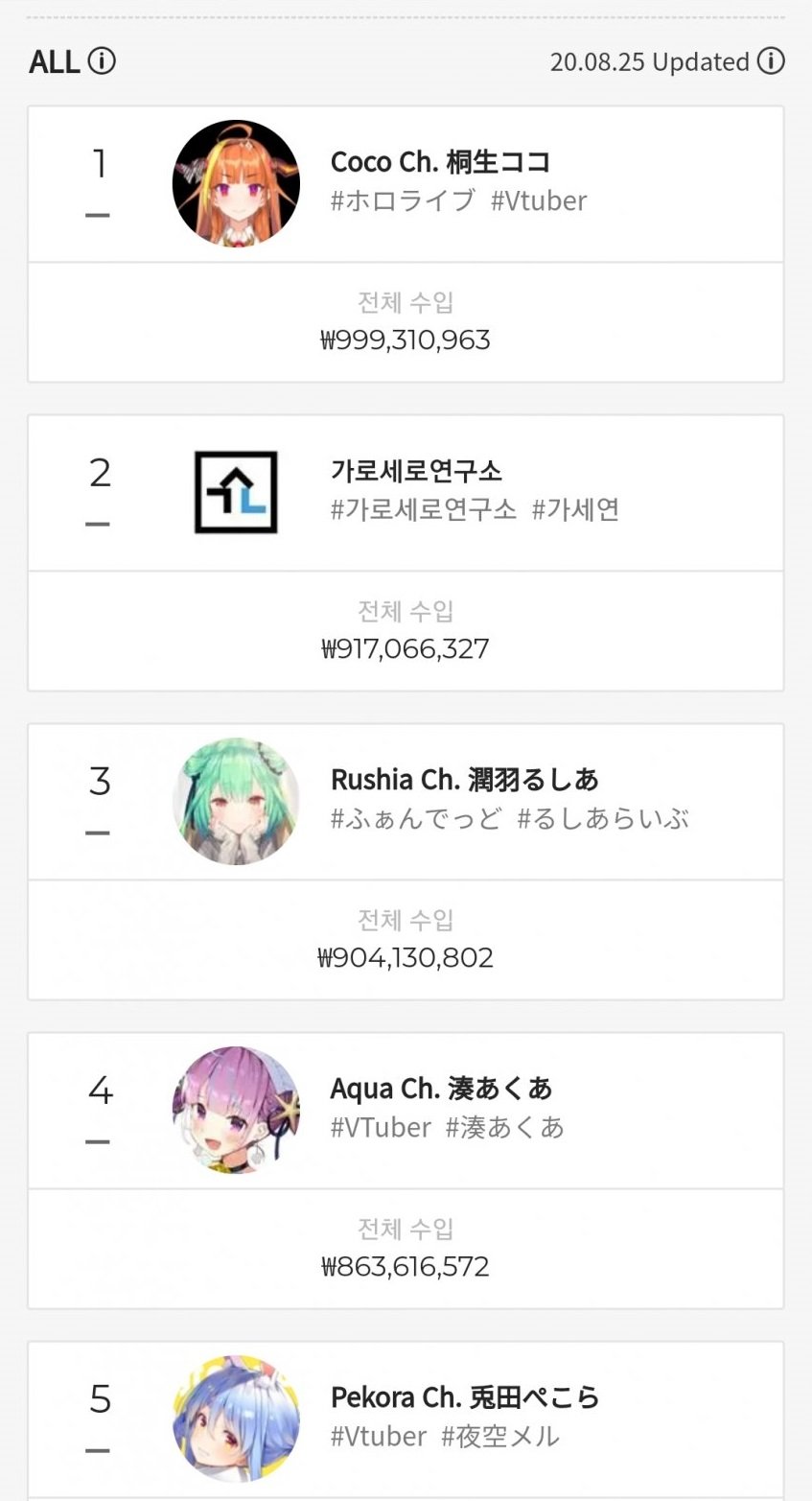Select the ALL ranking tab
The width and height of the screenshot is (812, 1501).
(x=54, y=62)
